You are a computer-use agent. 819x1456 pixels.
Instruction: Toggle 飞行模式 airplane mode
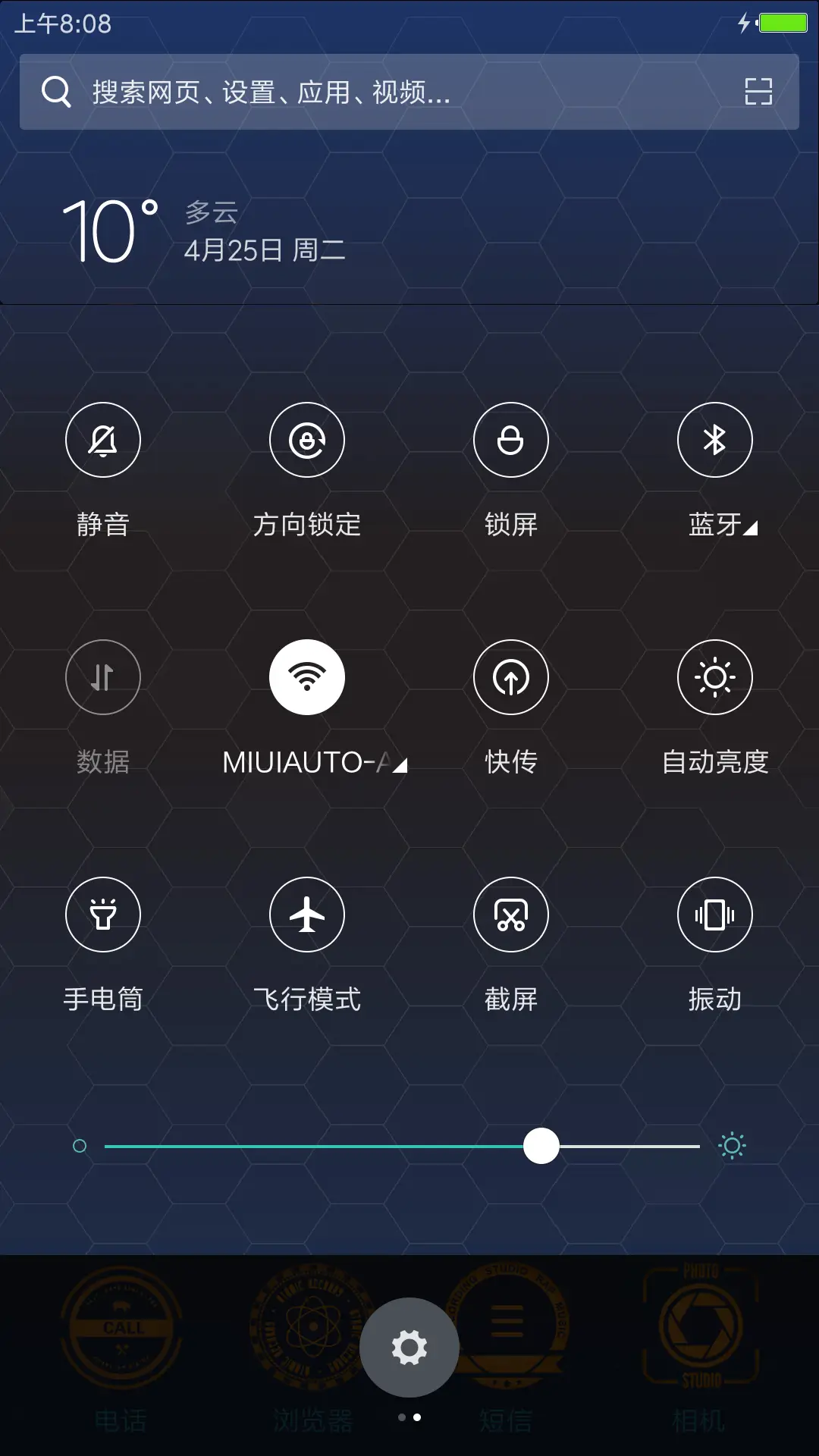(307, 915)
